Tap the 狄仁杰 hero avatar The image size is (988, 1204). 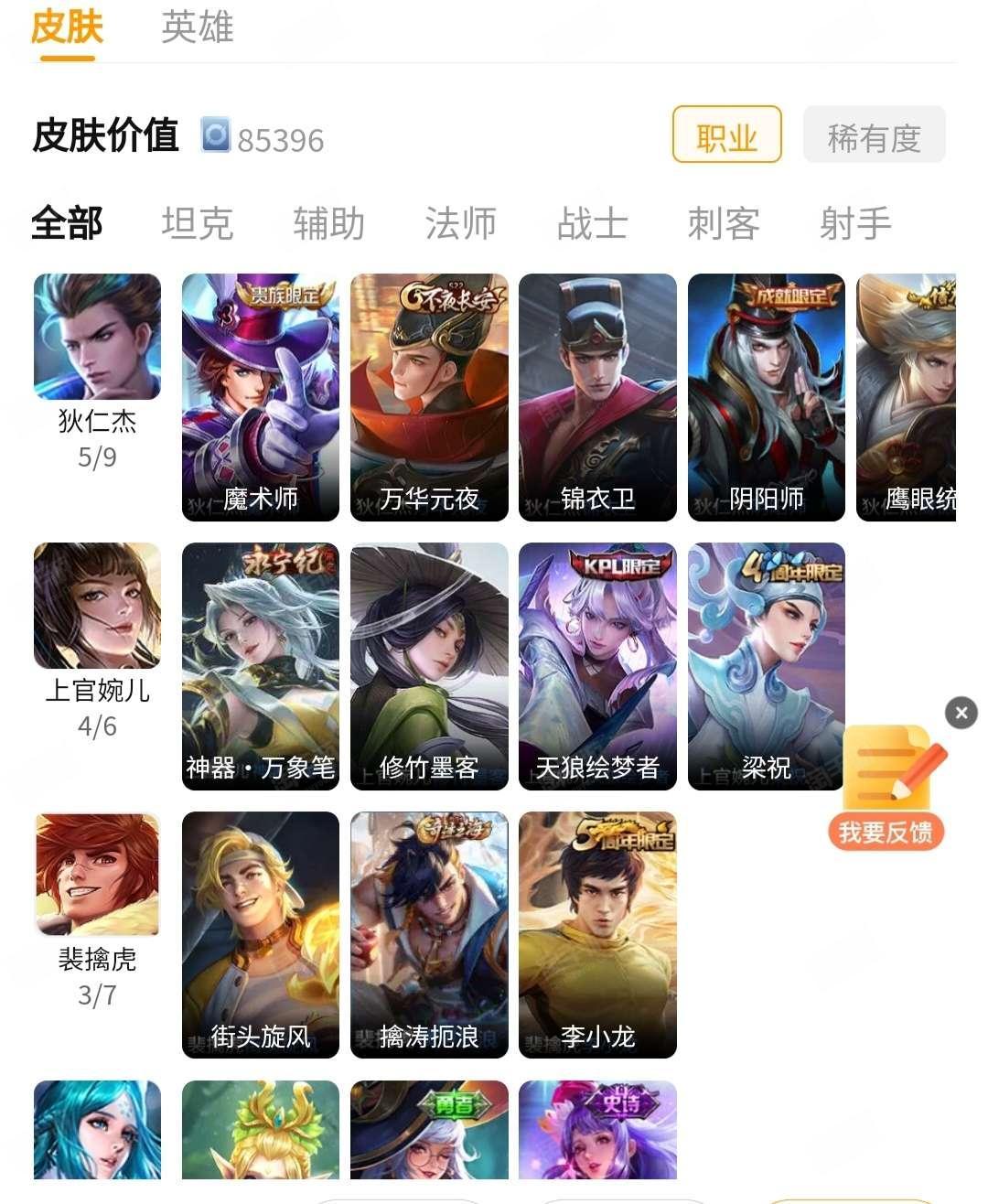coord(97,337)
